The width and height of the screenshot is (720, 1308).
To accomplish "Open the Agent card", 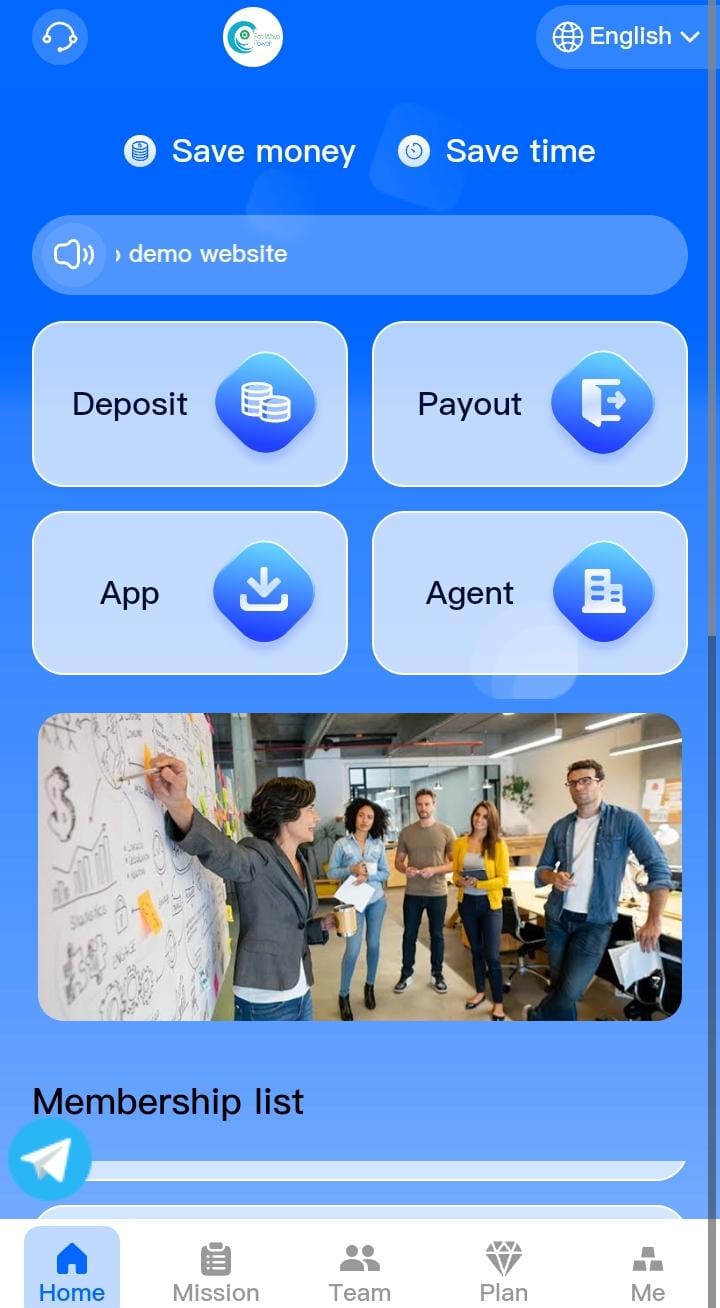I will point(530,593).
